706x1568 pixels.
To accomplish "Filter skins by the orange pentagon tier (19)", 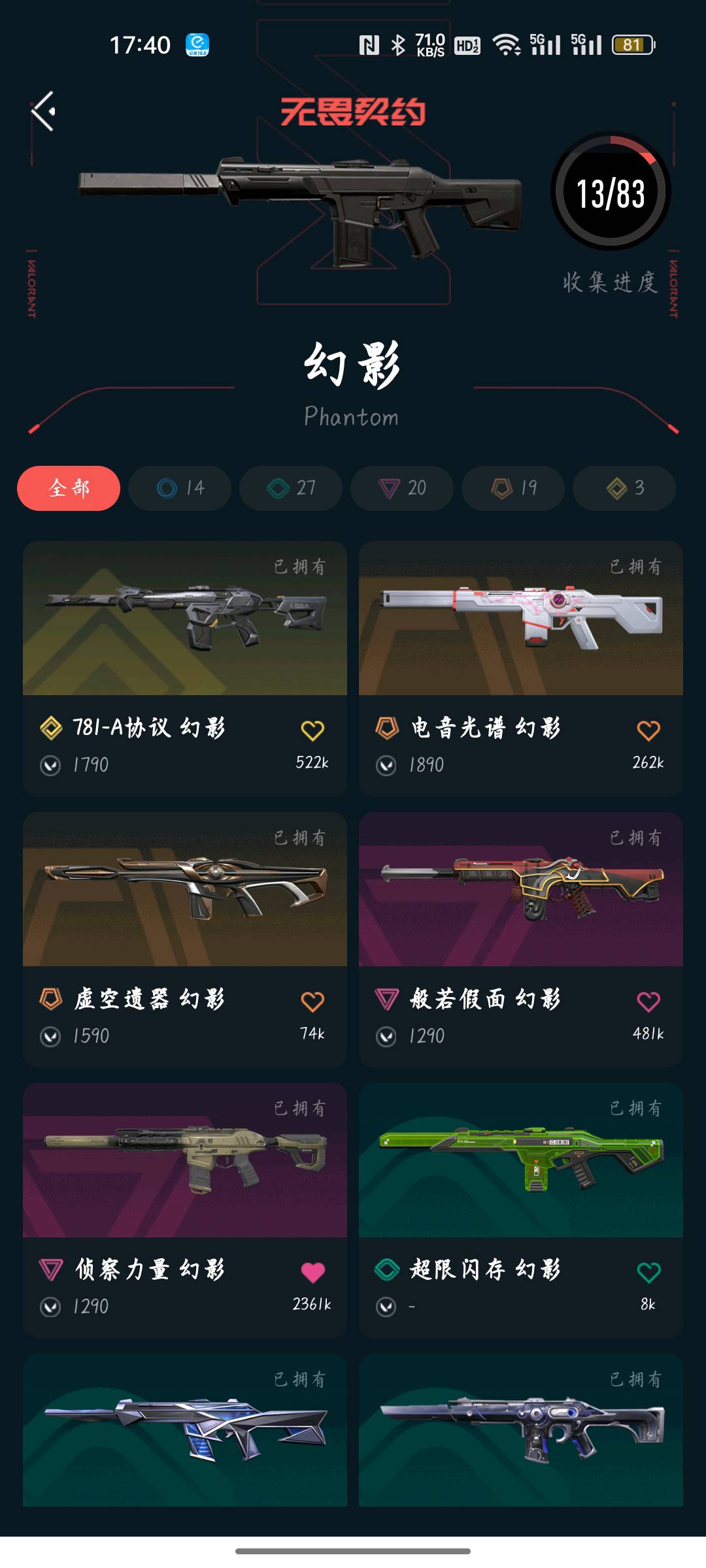I will (513, 488).
